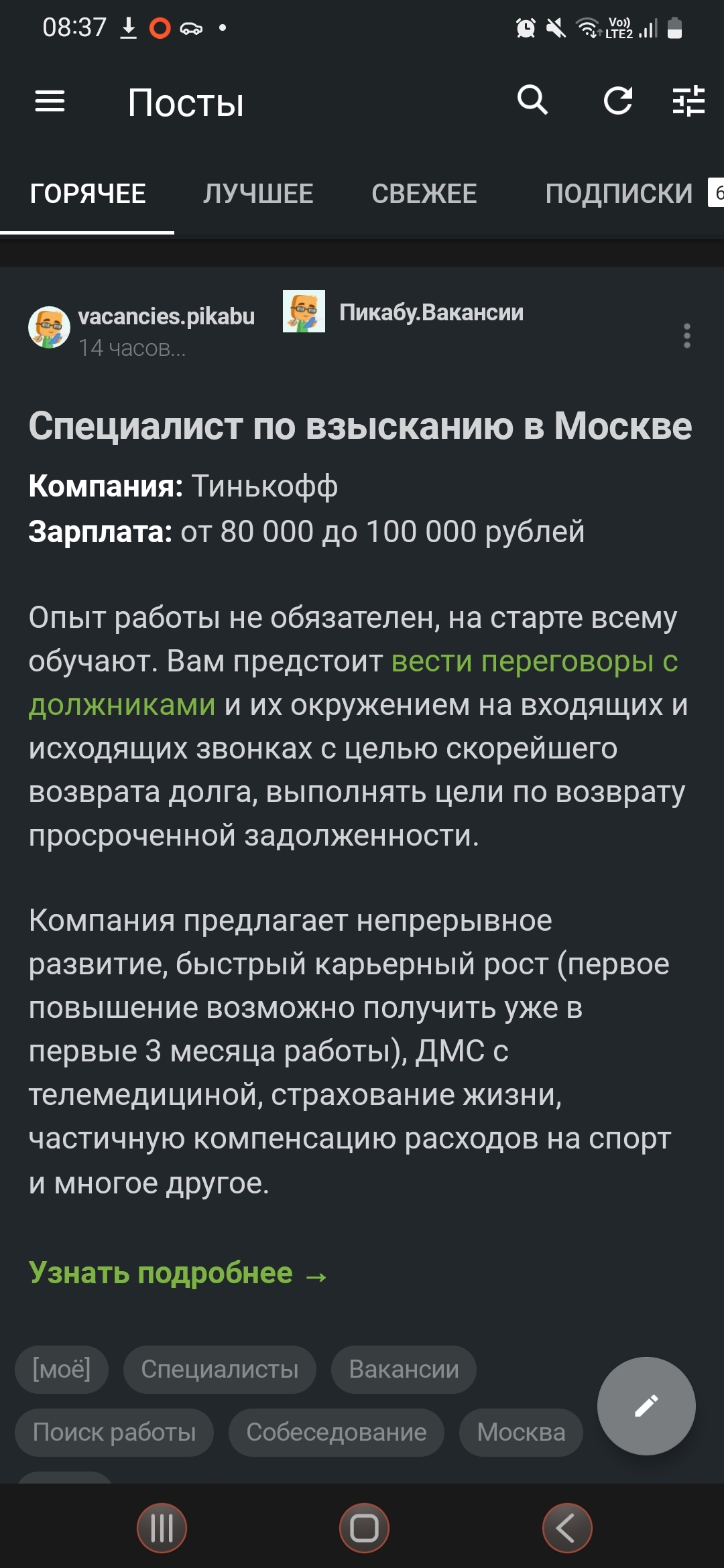Open vacancies.pikabu author profile
This screenshot has height=1568, width=724.
click(x=166, y=316)
